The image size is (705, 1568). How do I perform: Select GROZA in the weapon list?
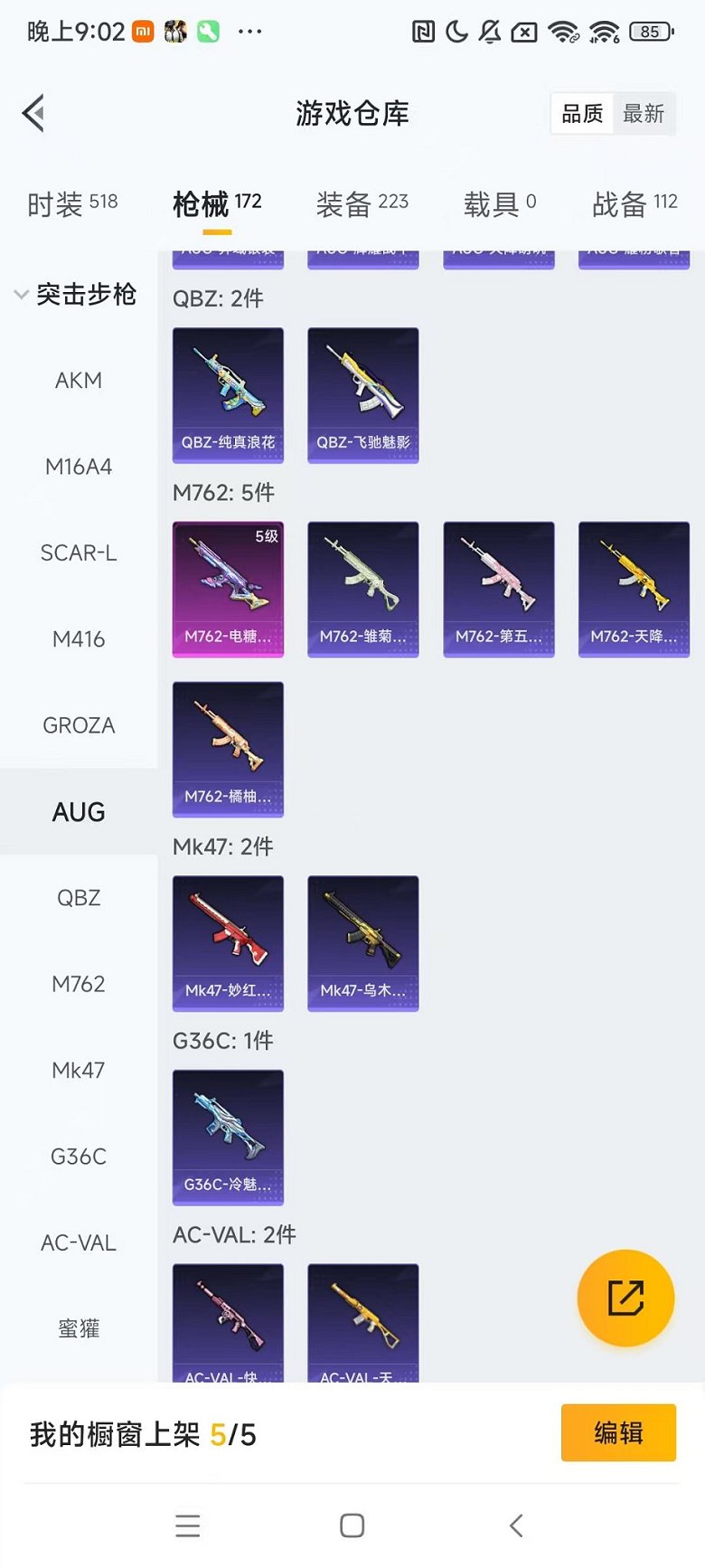79,725
